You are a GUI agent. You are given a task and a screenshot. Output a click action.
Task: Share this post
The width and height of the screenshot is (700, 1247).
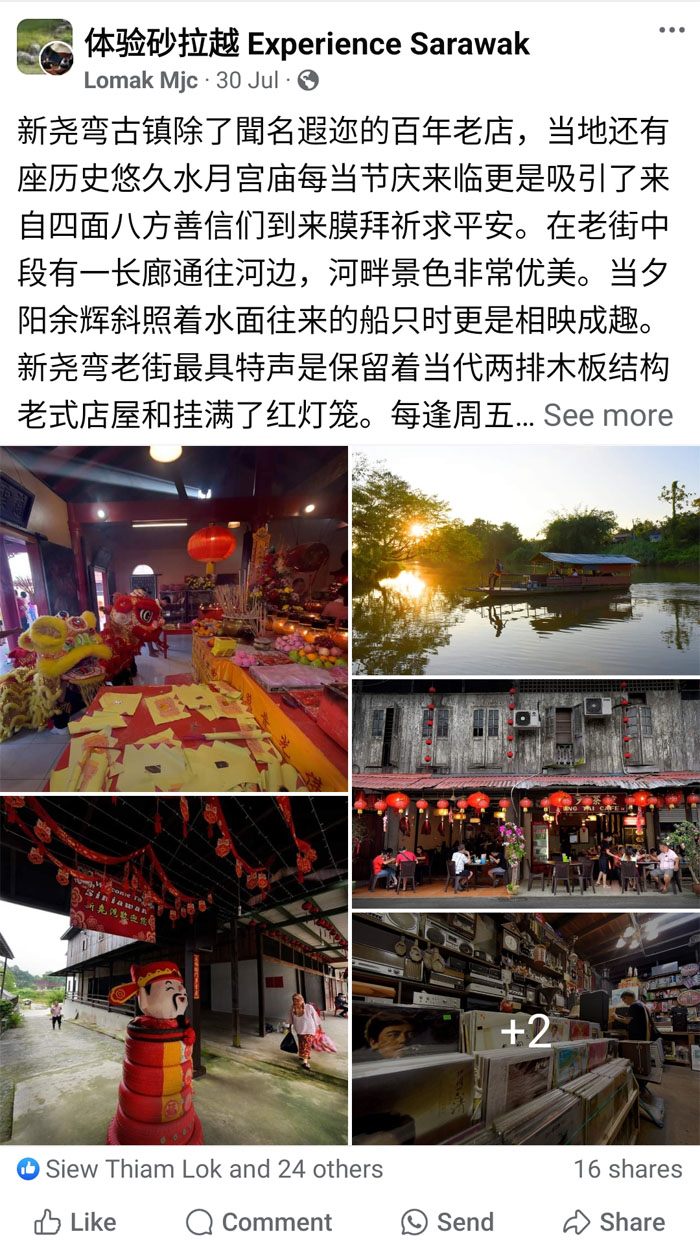[x=614, y=1222]
